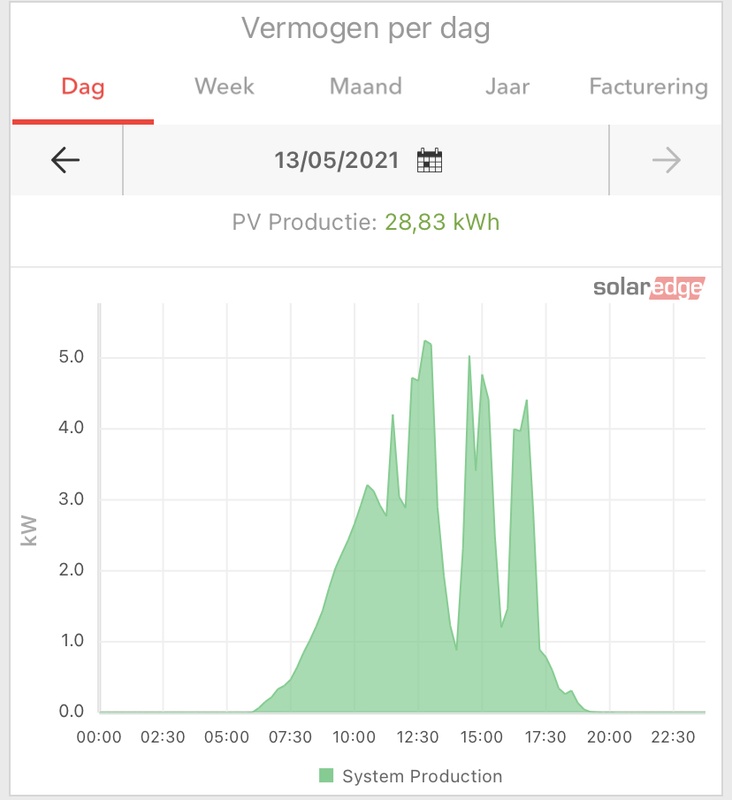This screenshot has width=732, height=800.
Task: Click the left arrow to view previous day
Action: [63, 159]
